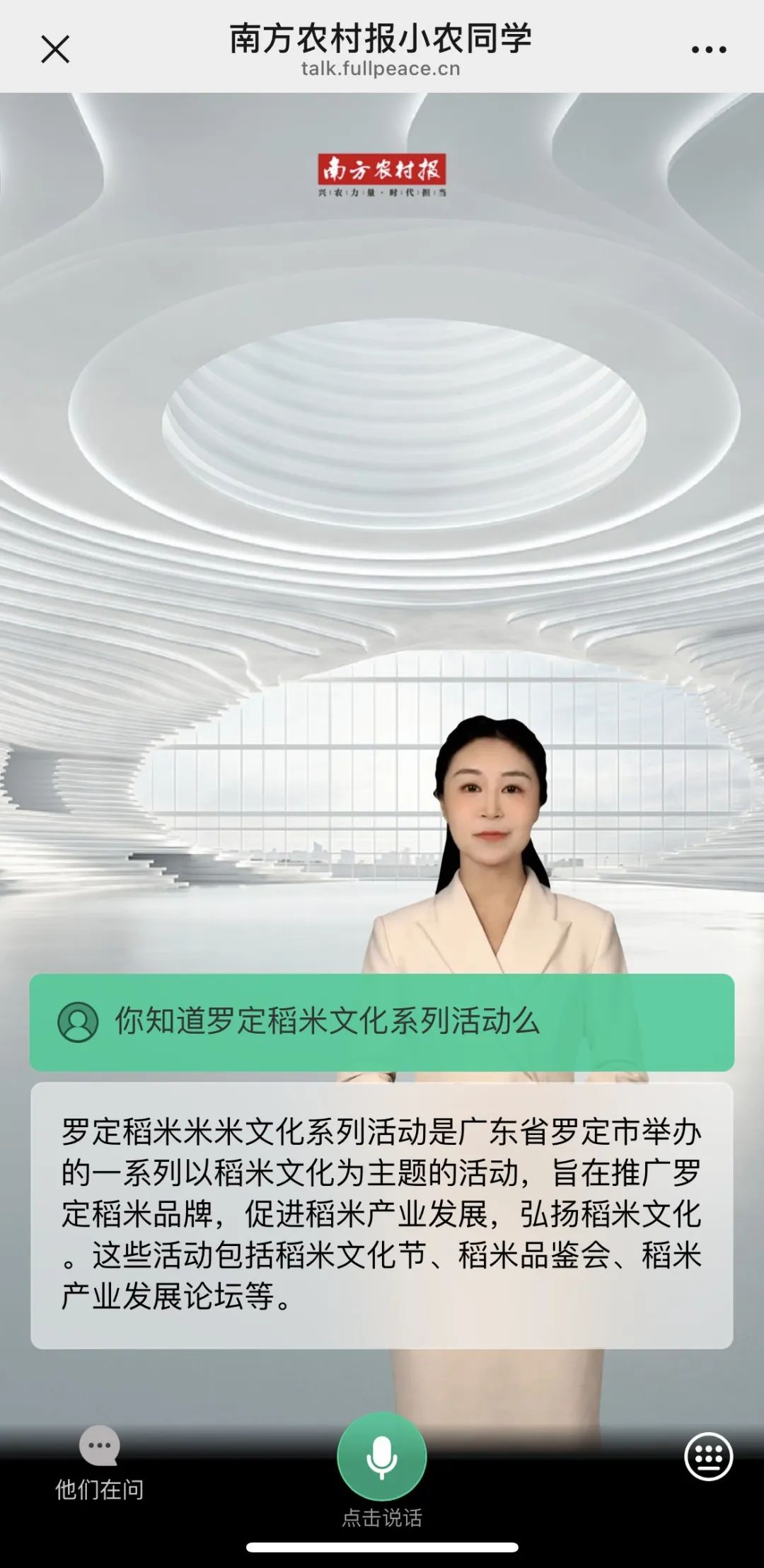This screenshot has width=764, height=1568.
Task: Close the web page with X
Action: (55, 50)
